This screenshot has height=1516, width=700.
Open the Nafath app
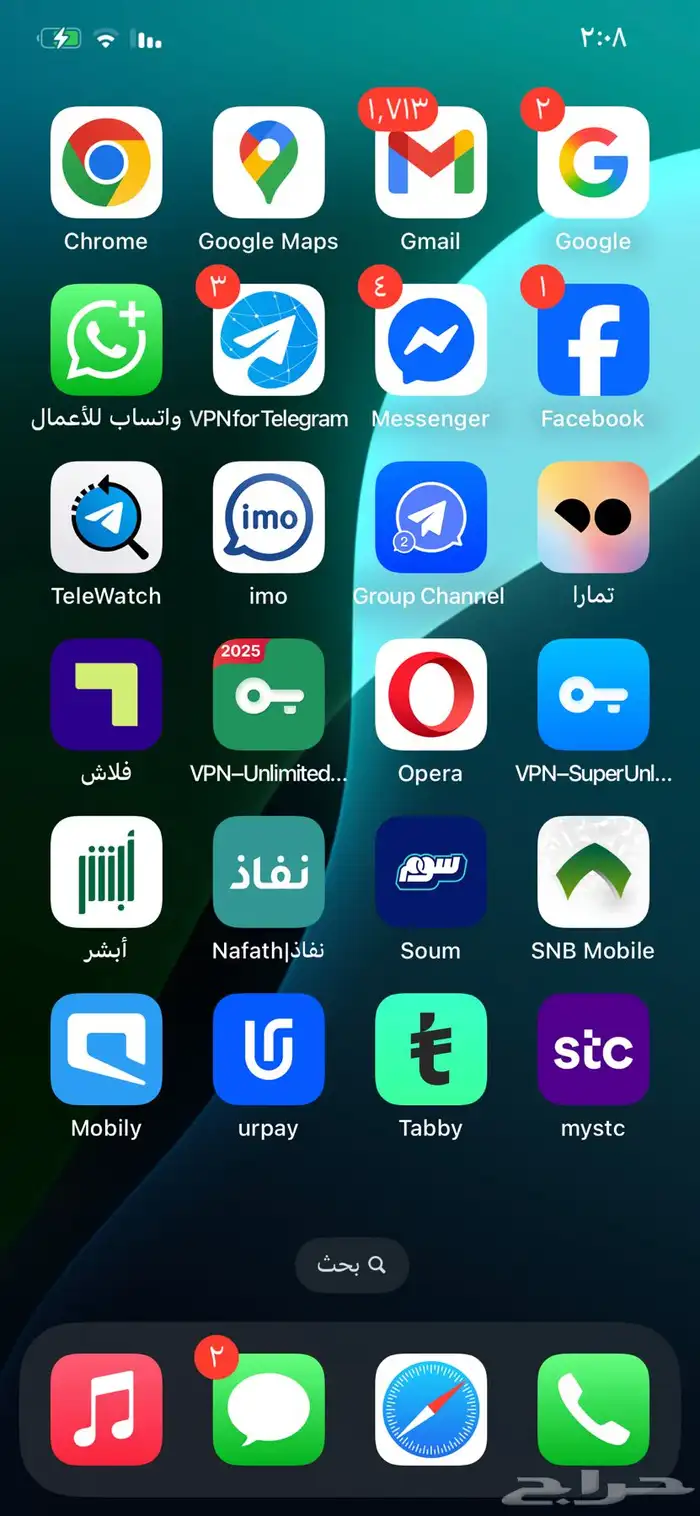(268, 871)
